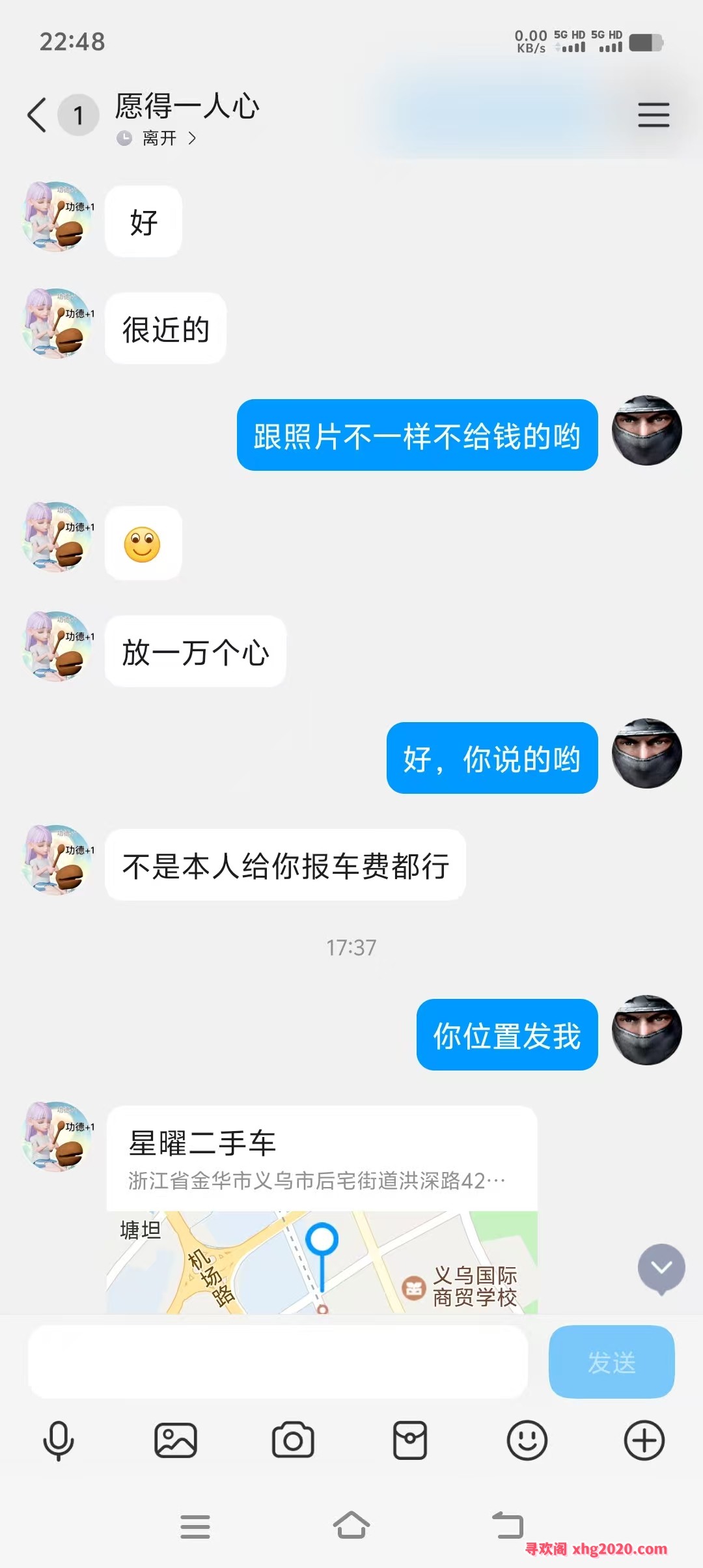Open the 星曜二手车 location card
Screen dimensions: 703x1568
tap(322, 1209)
